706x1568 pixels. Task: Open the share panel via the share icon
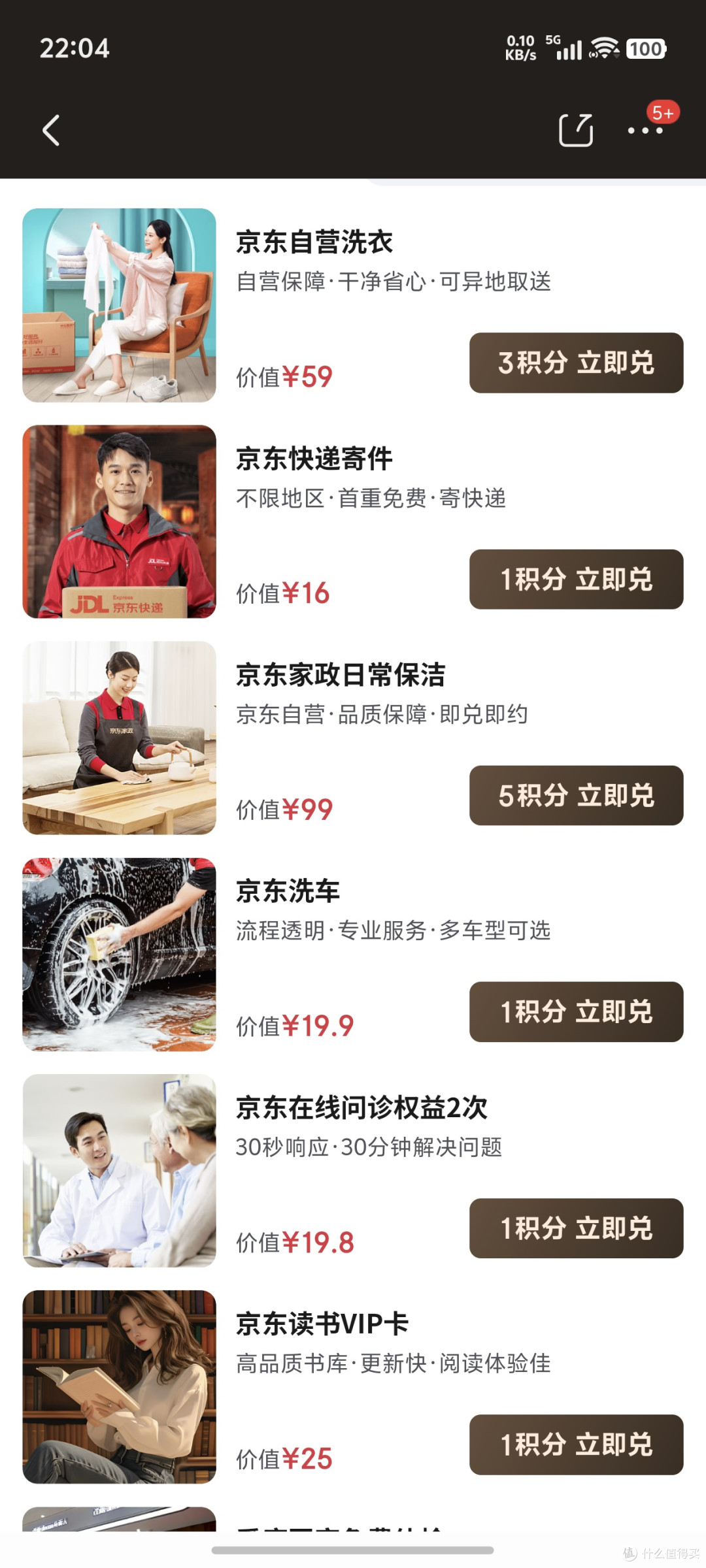coord(575,129)
